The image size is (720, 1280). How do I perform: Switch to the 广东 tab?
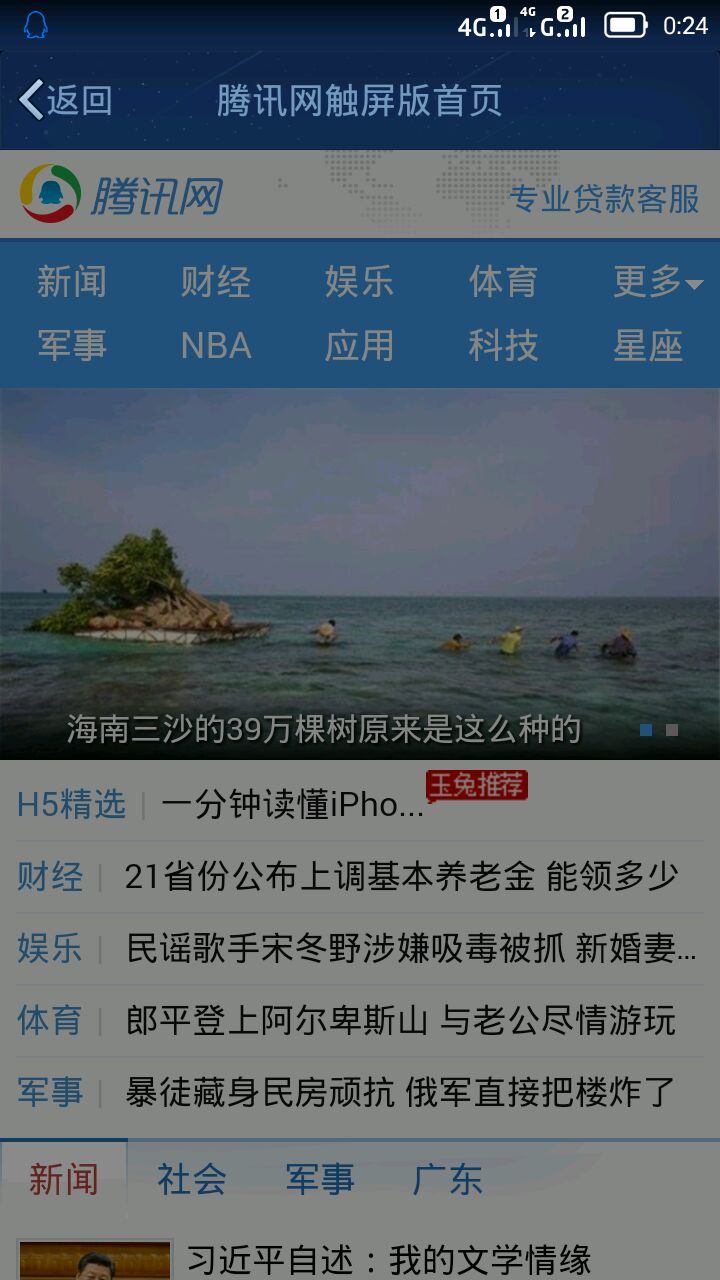(x=447, y=1180)
